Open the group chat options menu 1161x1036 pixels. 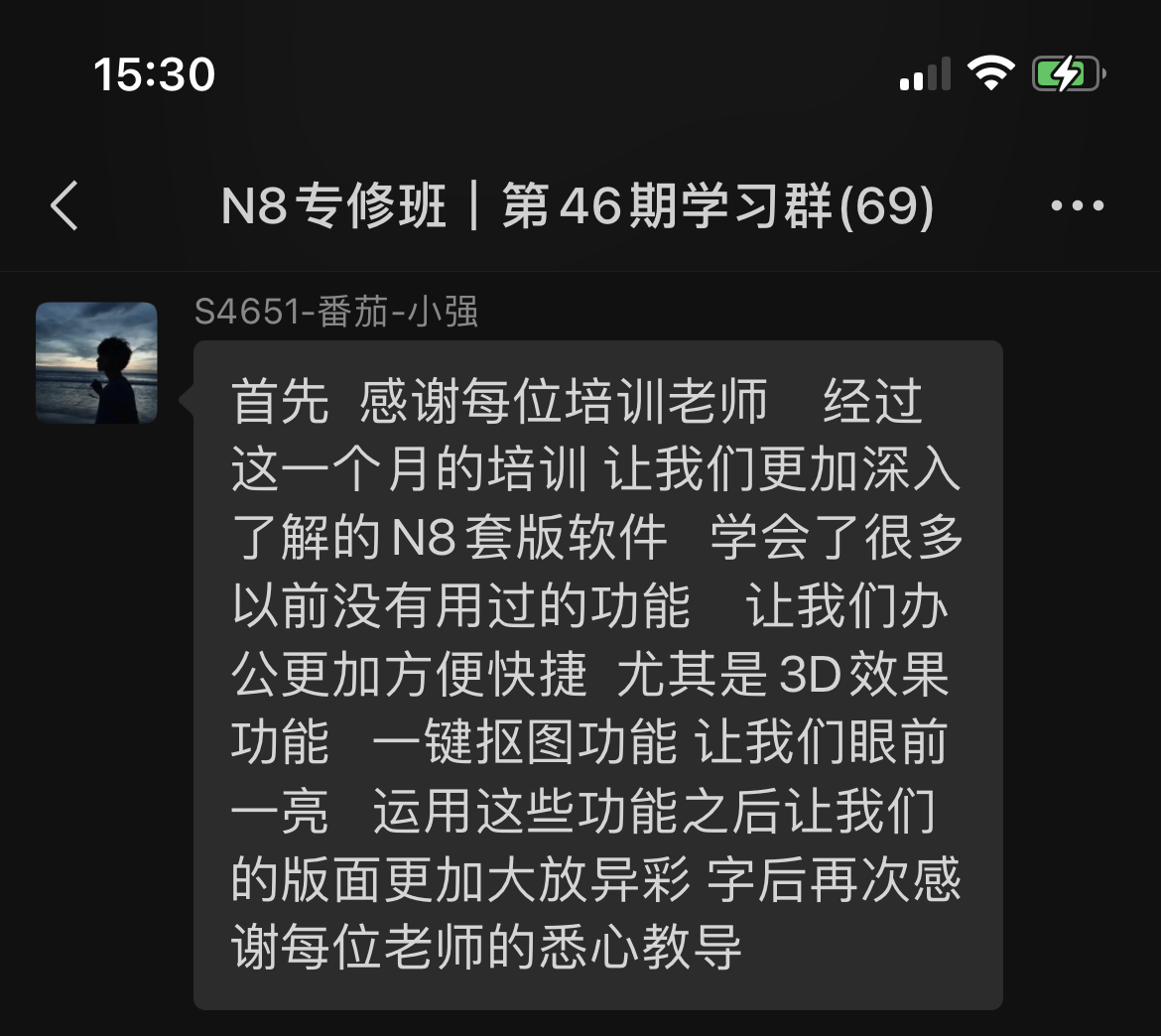1077,206
